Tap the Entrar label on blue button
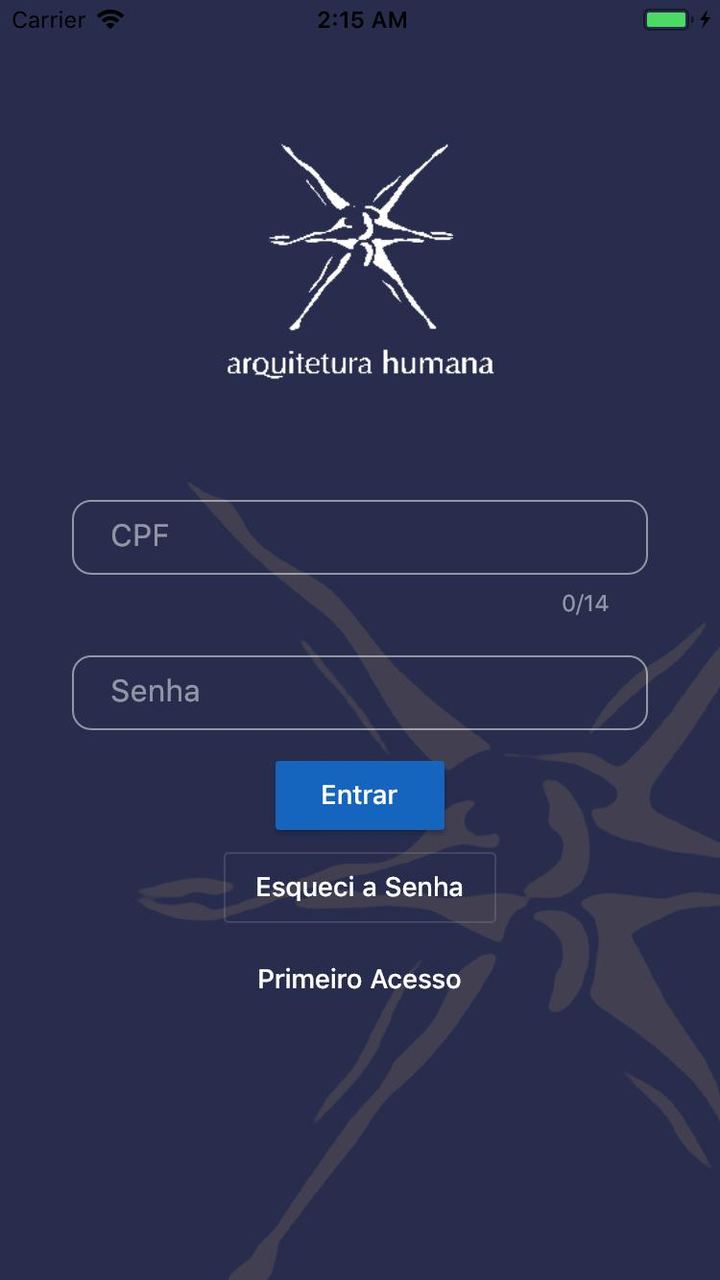This screenshot has height=1280, width=720. pos(360,795)
